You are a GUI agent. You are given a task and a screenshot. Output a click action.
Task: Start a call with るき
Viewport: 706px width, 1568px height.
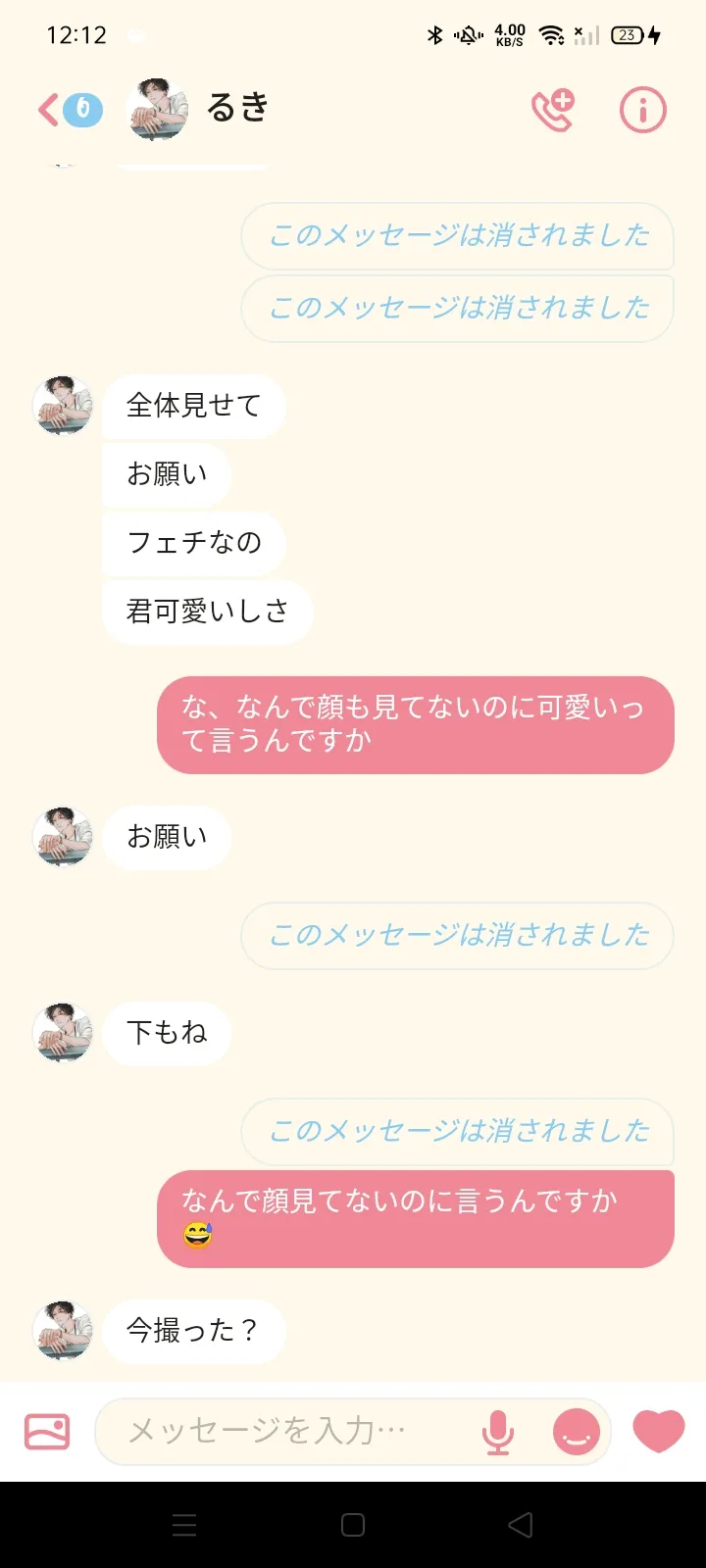click(x=553, y=110)
